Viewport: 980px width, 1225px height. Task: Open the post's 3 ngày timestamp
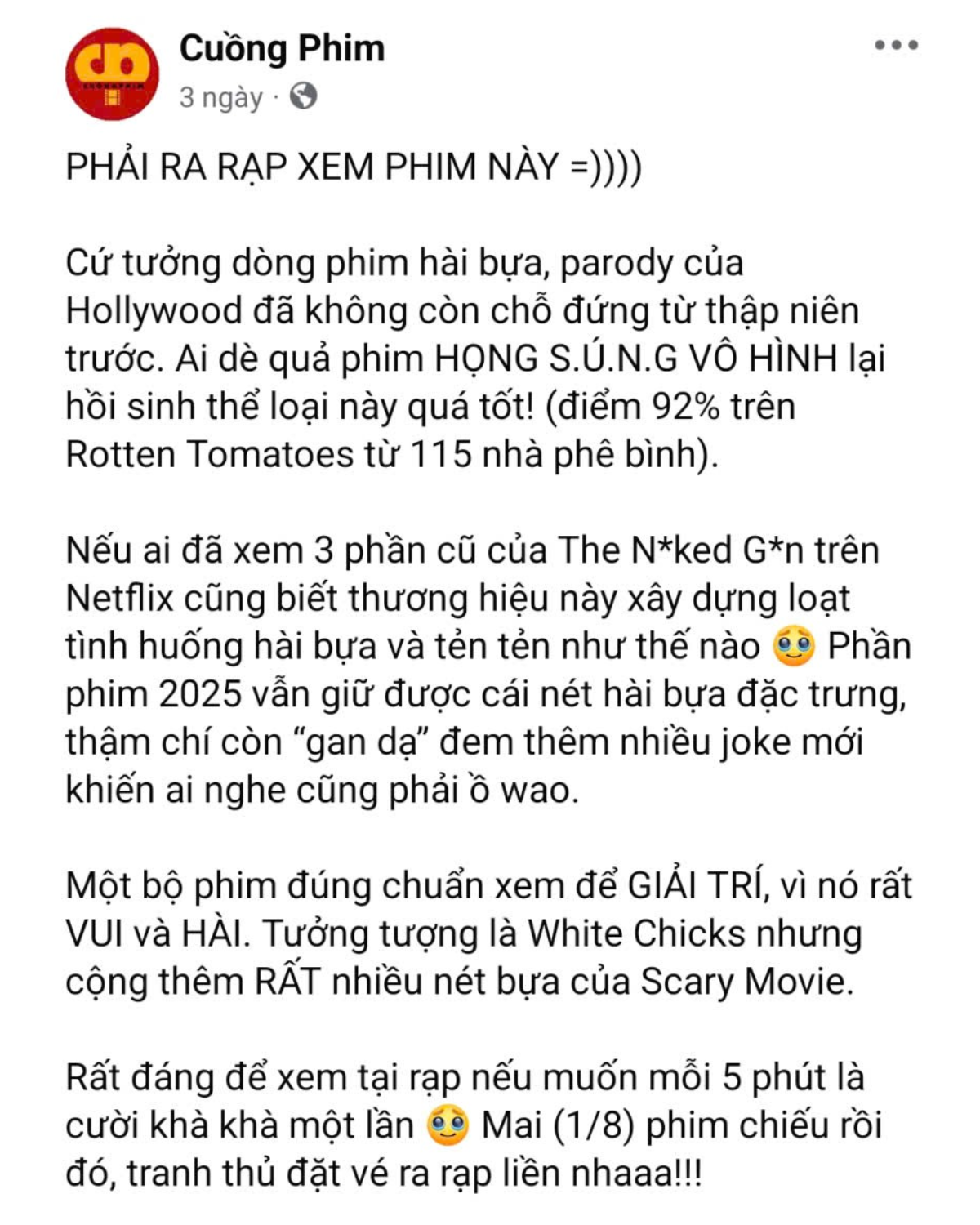coord(220,98)
